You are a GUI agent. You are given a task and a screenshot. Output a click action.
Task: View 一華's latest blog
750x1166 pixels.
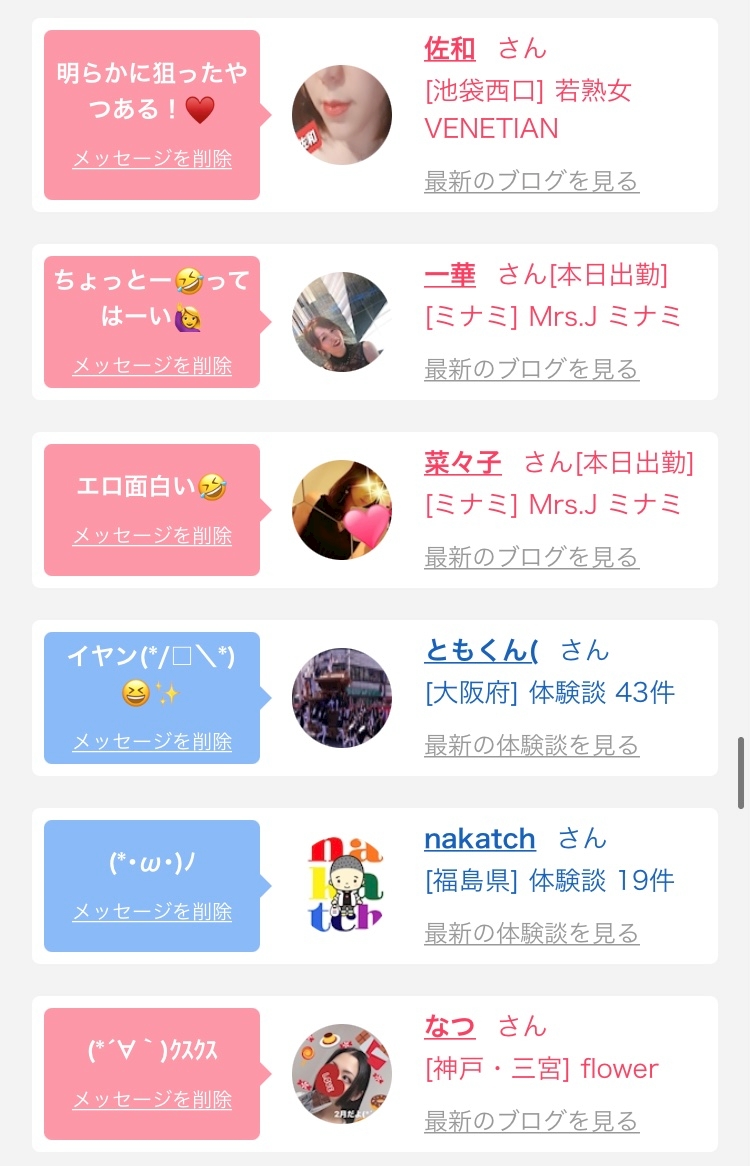(531, 369)
